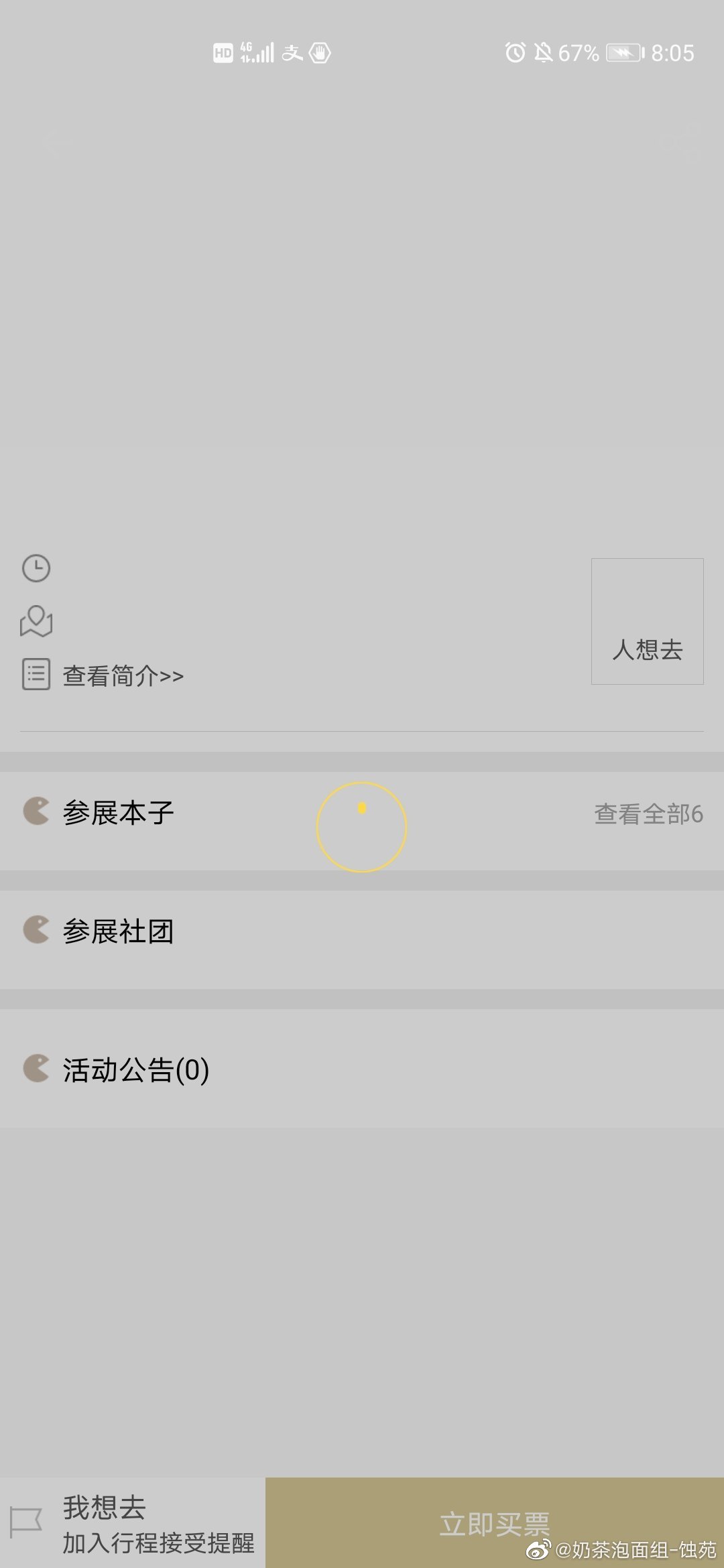Open the event intro via 查看简介
This screenshot has height=1568, width=724.
[x=123, y=675]
